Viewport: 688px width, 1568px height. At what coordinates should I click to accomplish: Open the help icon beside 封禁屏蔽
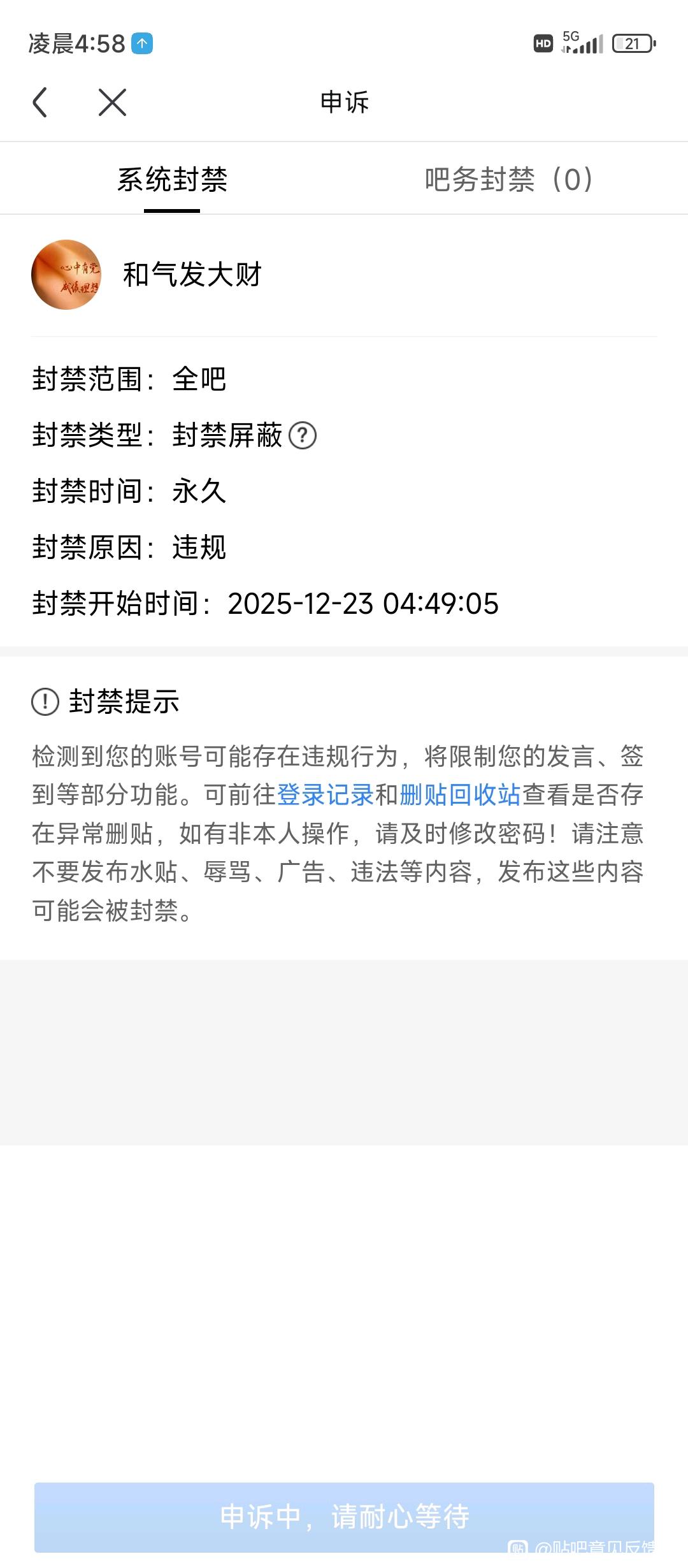(303, 436)
